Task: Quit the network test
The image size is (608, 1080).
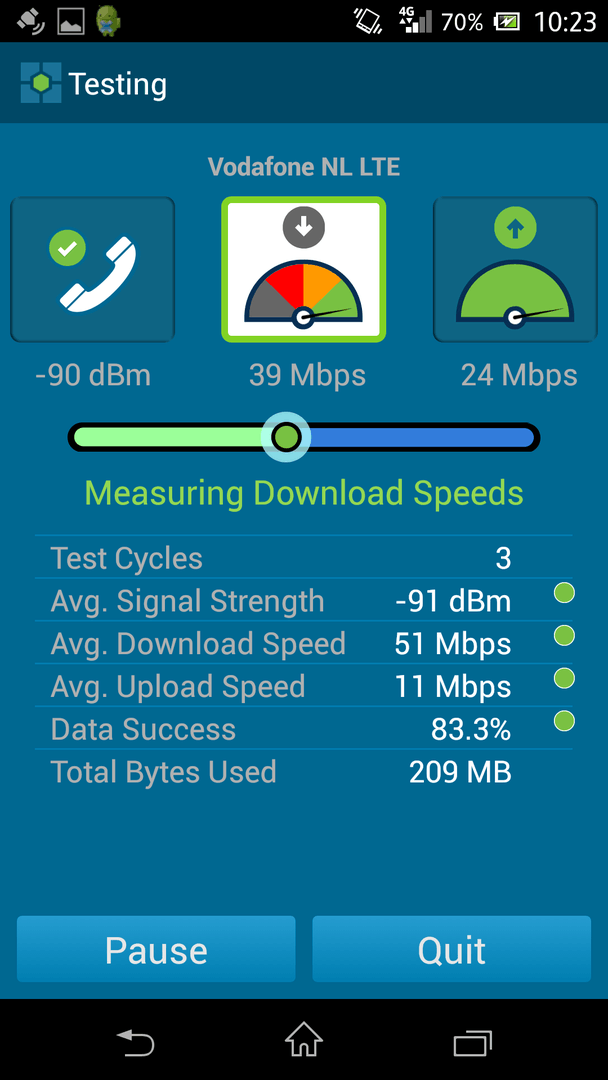Action: (452, 949)
